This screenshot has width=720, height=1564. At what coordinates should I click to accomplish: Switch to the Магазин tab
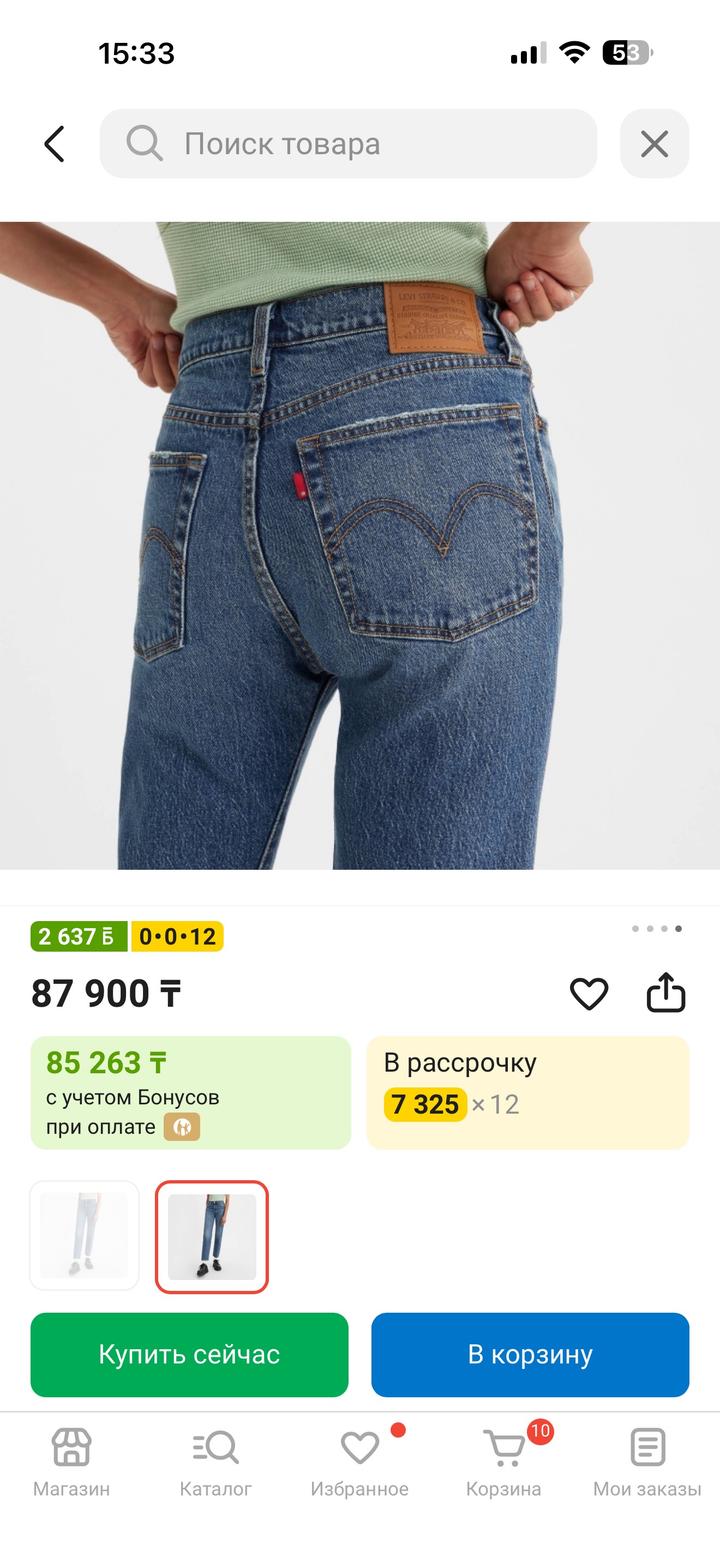coord(71,1462)
